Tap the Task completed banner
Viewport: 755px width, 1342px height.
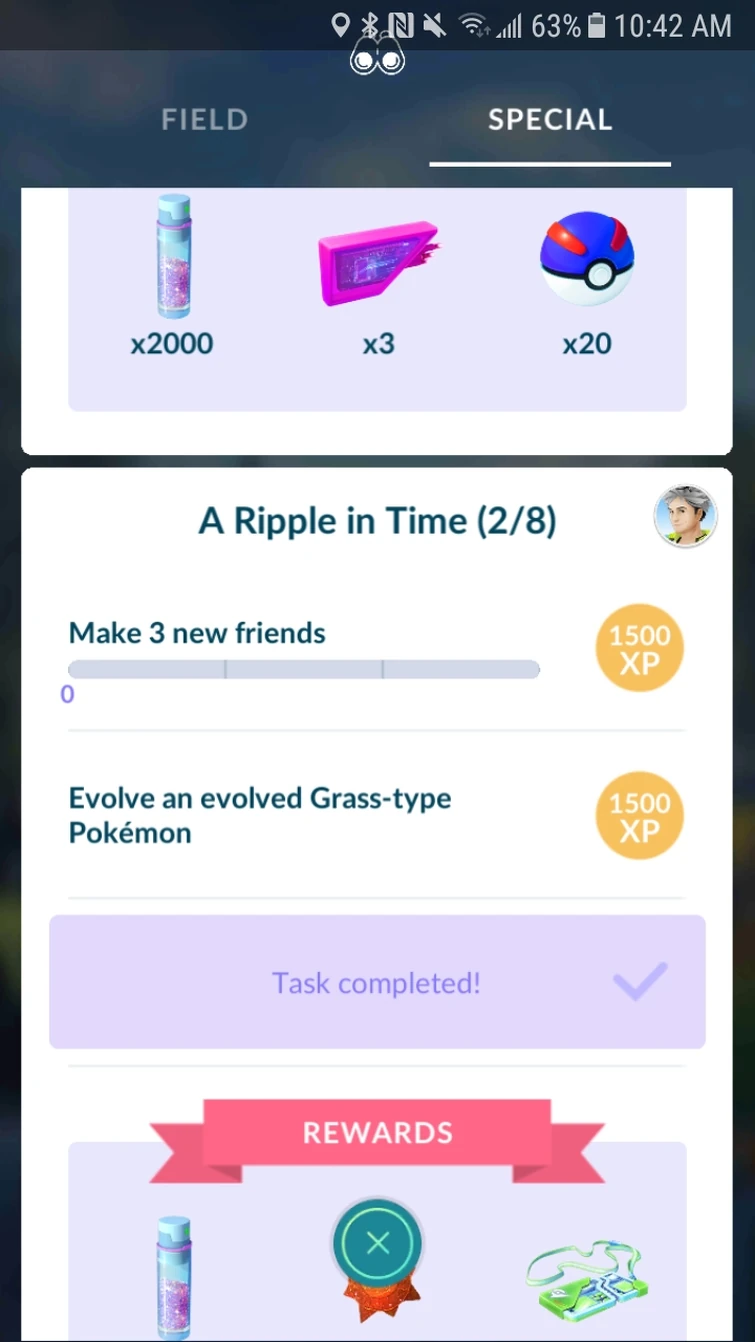click(x=377, y=983)
